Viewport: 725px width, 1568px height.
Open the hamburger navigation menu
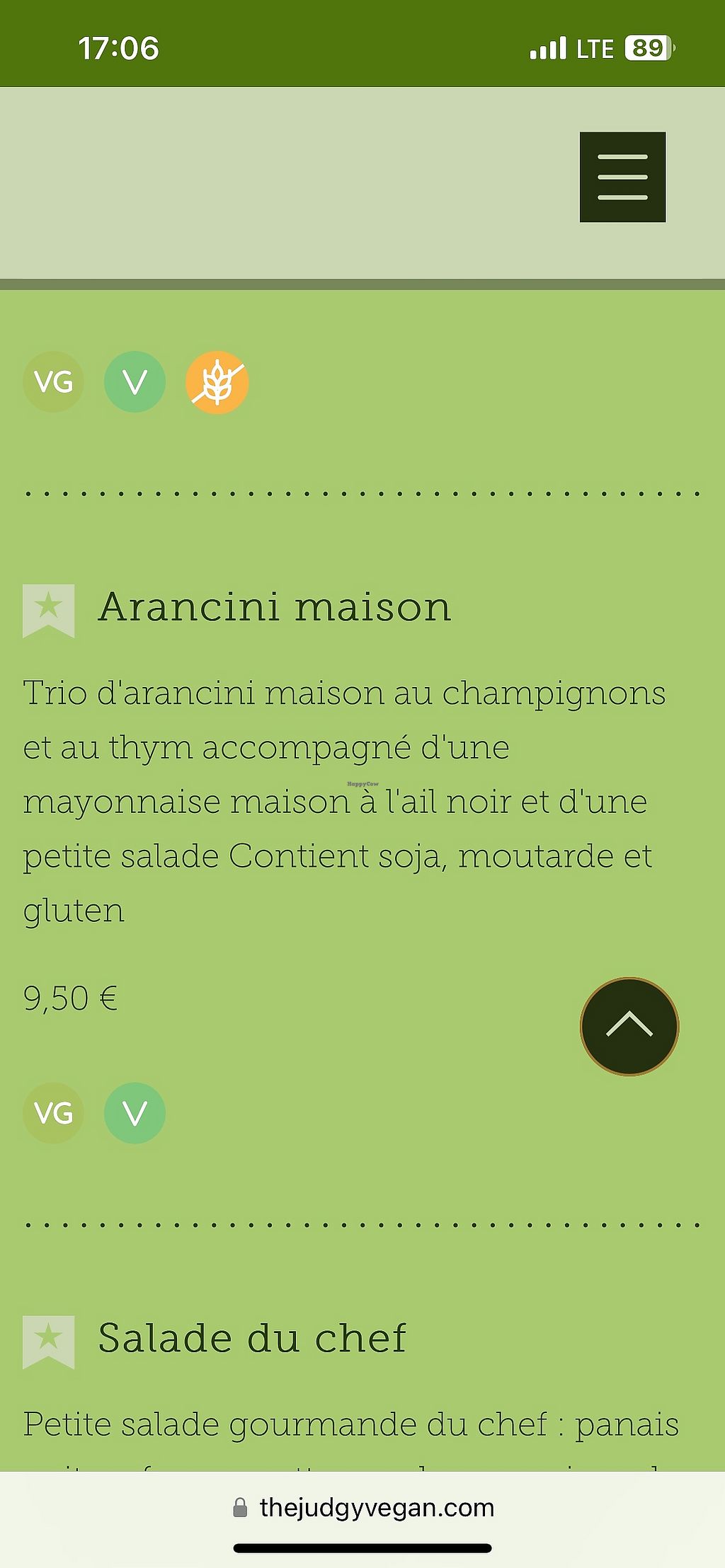(x=622, y=177)
